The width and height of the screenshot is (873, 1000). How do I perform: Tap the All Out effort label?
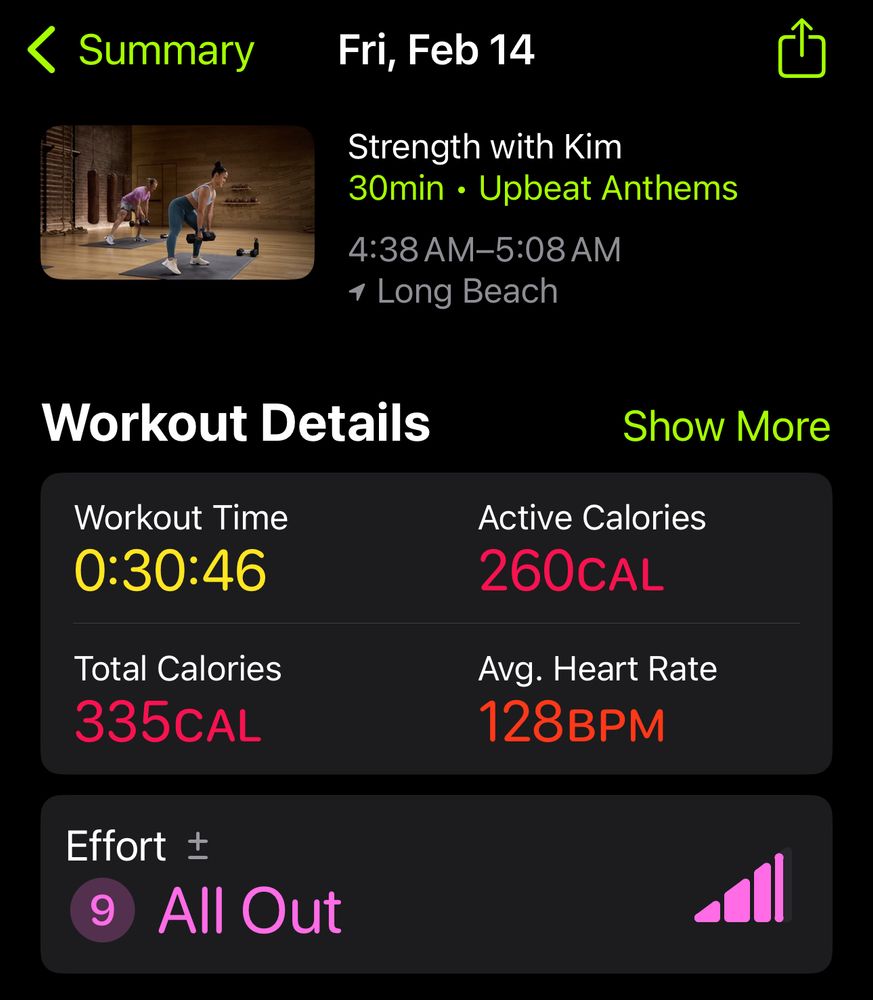(x=250, y=910)
